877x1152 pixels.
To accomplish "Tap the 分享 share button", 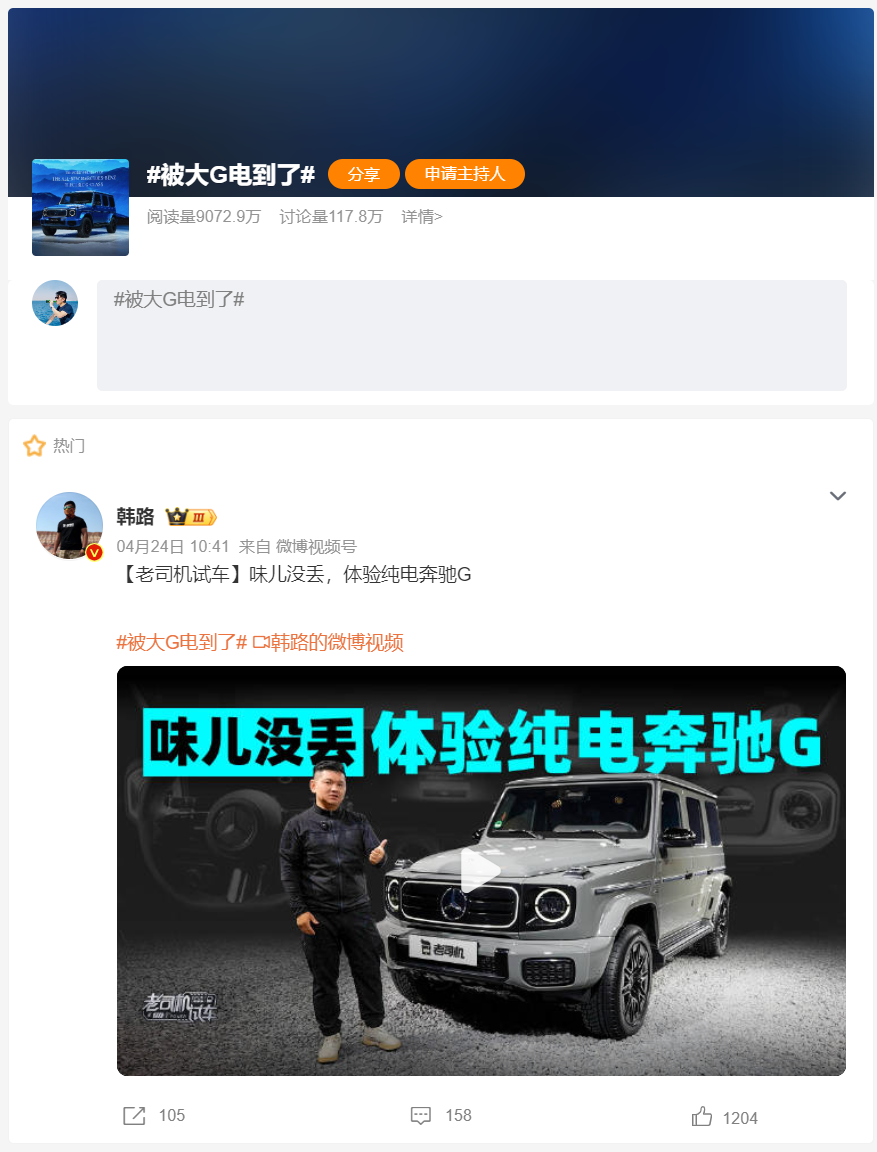I will [x=363, y=174].
